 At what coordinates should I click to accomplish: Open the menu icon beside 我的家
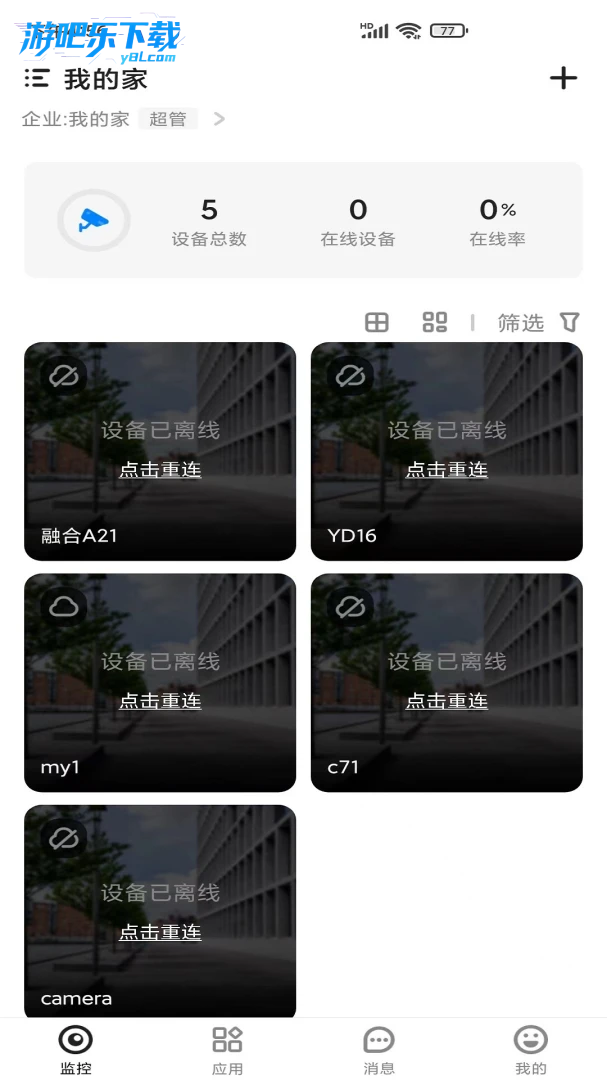point(37,78)
